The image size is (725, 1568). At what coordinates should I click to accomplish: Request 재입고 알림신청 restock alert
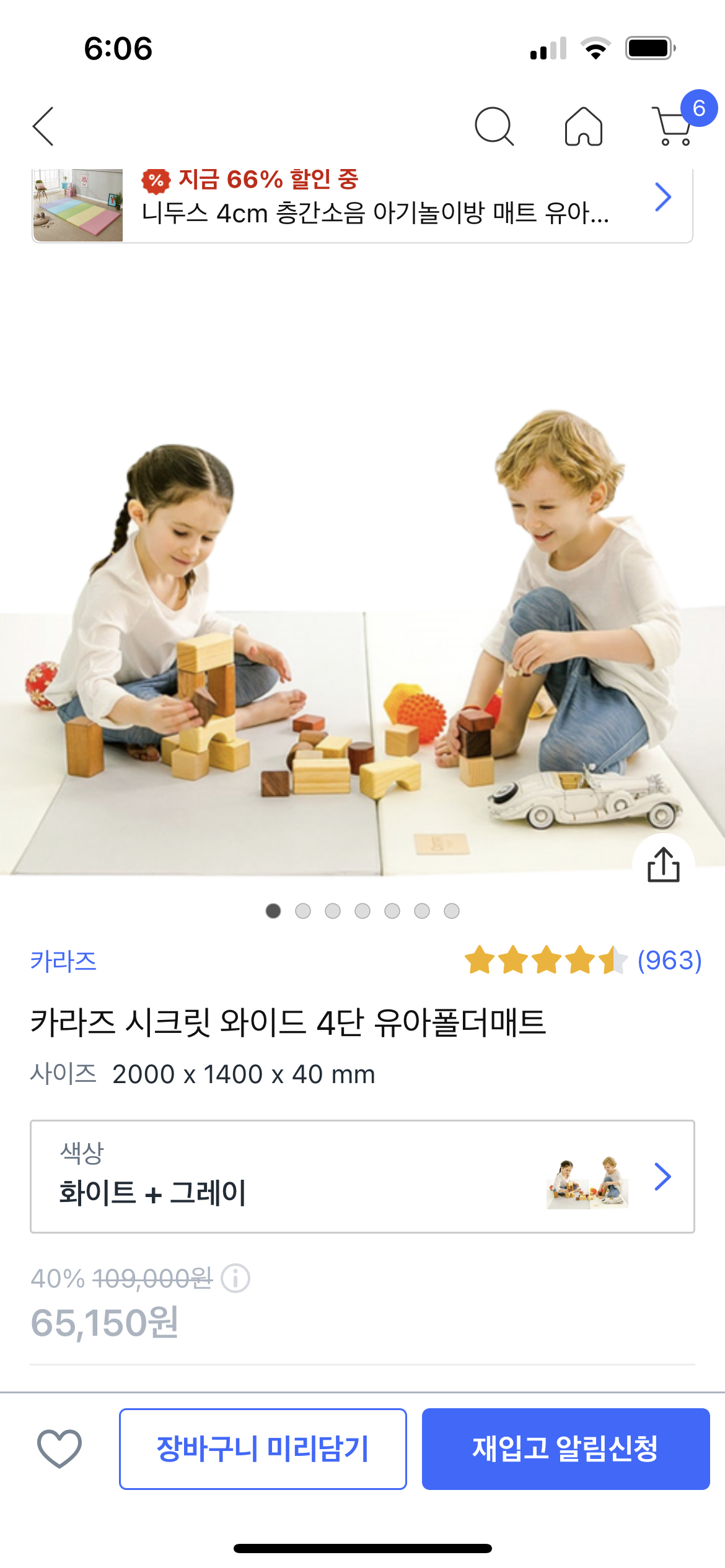[565, 1448]
